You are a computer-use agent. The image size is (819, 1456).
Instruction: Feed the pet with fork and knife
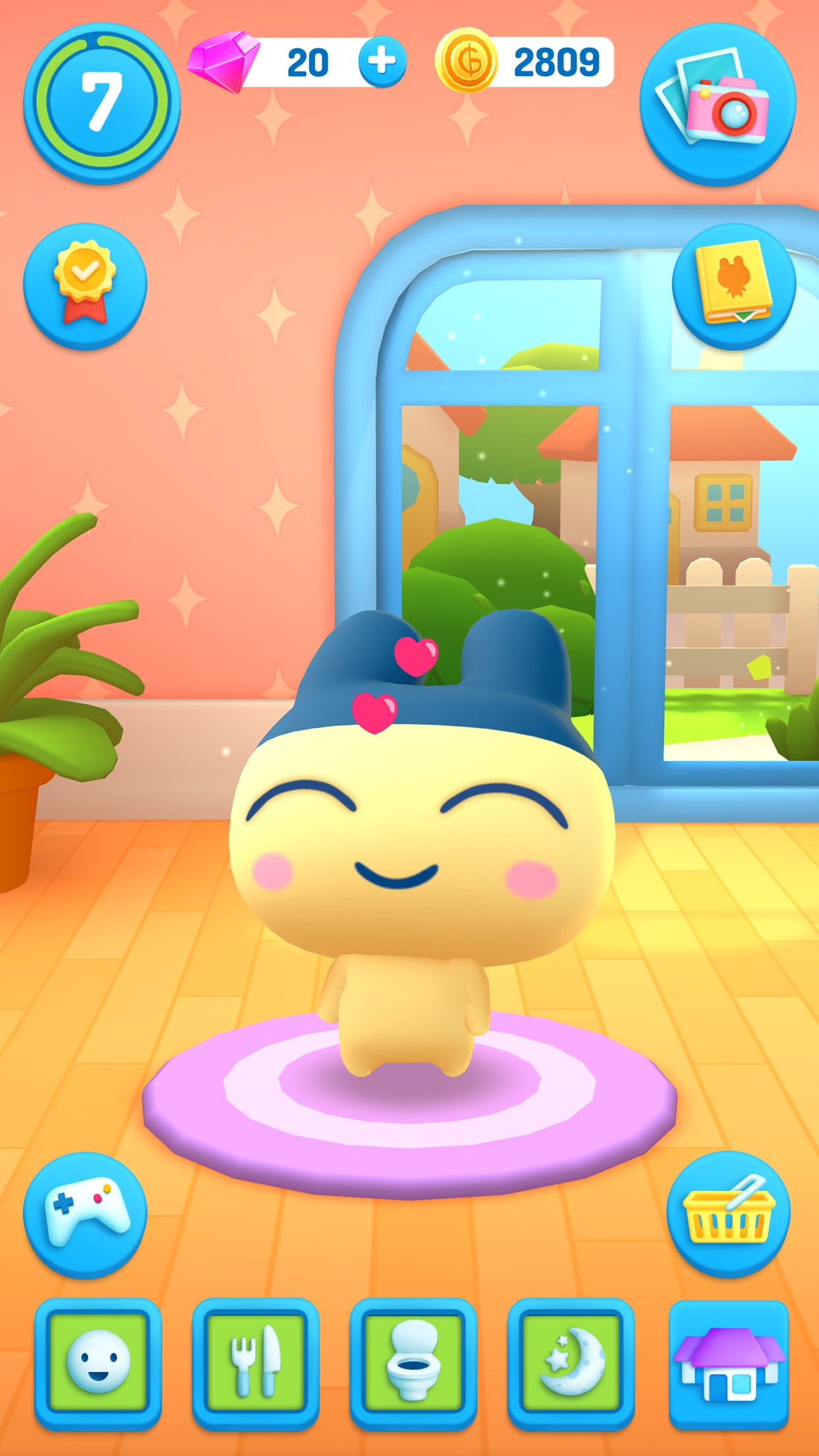(256, 1362)
